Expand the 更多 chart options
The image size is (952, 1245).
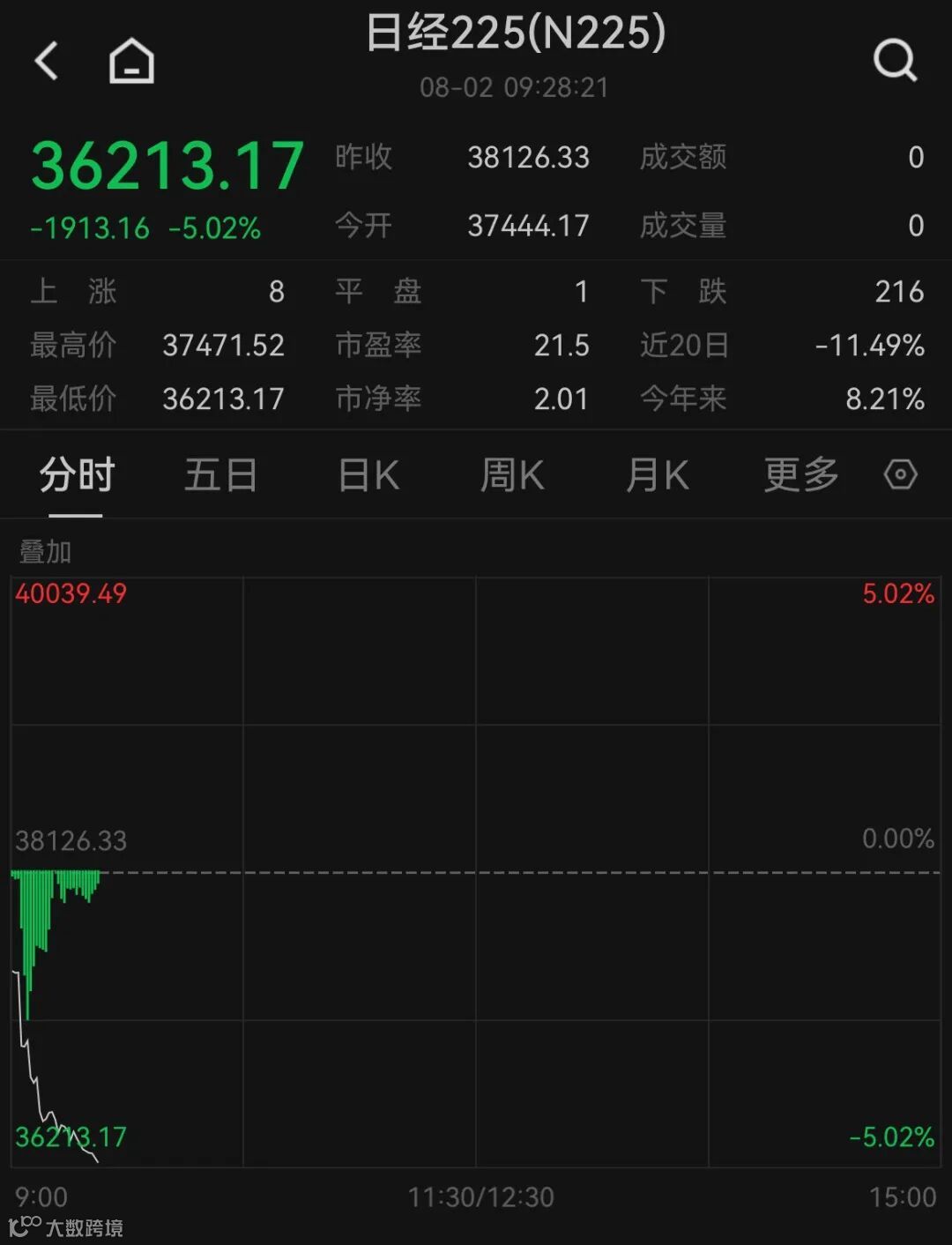(800, 475)
